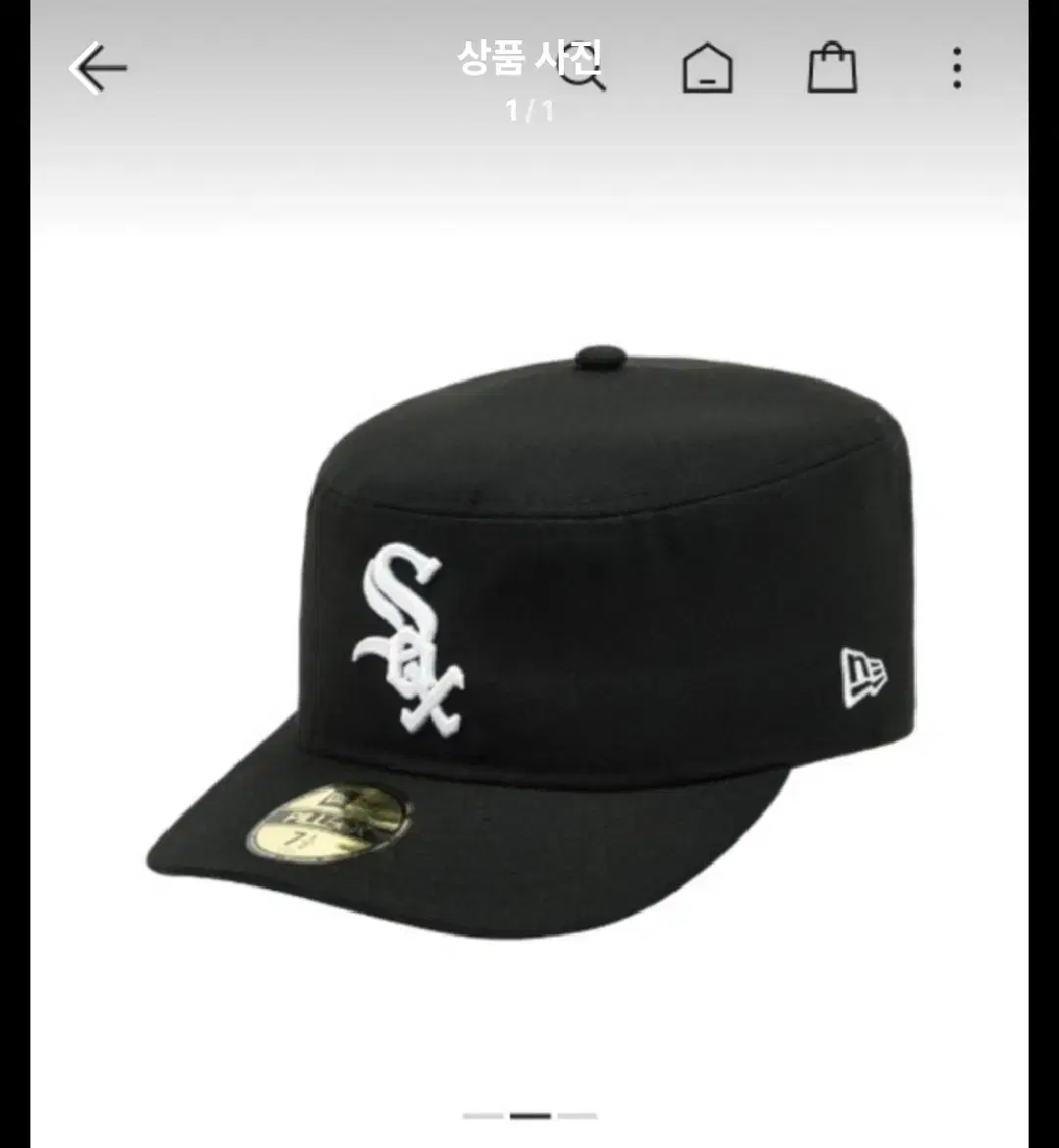The image size is (1059, 1148).
Task: Tap the back arrow to leave photo view
Action: 98,66
